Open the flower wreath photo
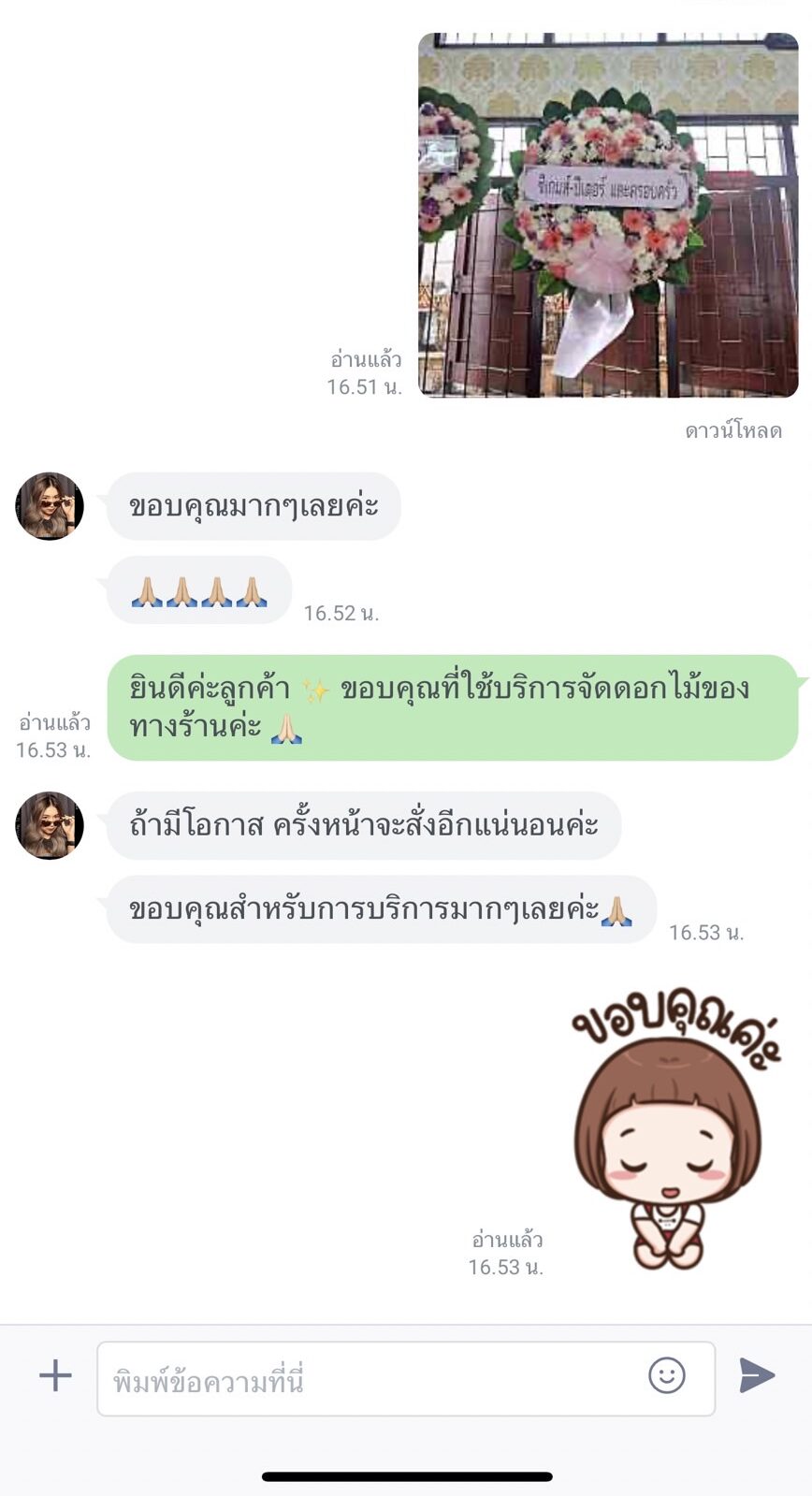812x1496 pixels. 608,215
